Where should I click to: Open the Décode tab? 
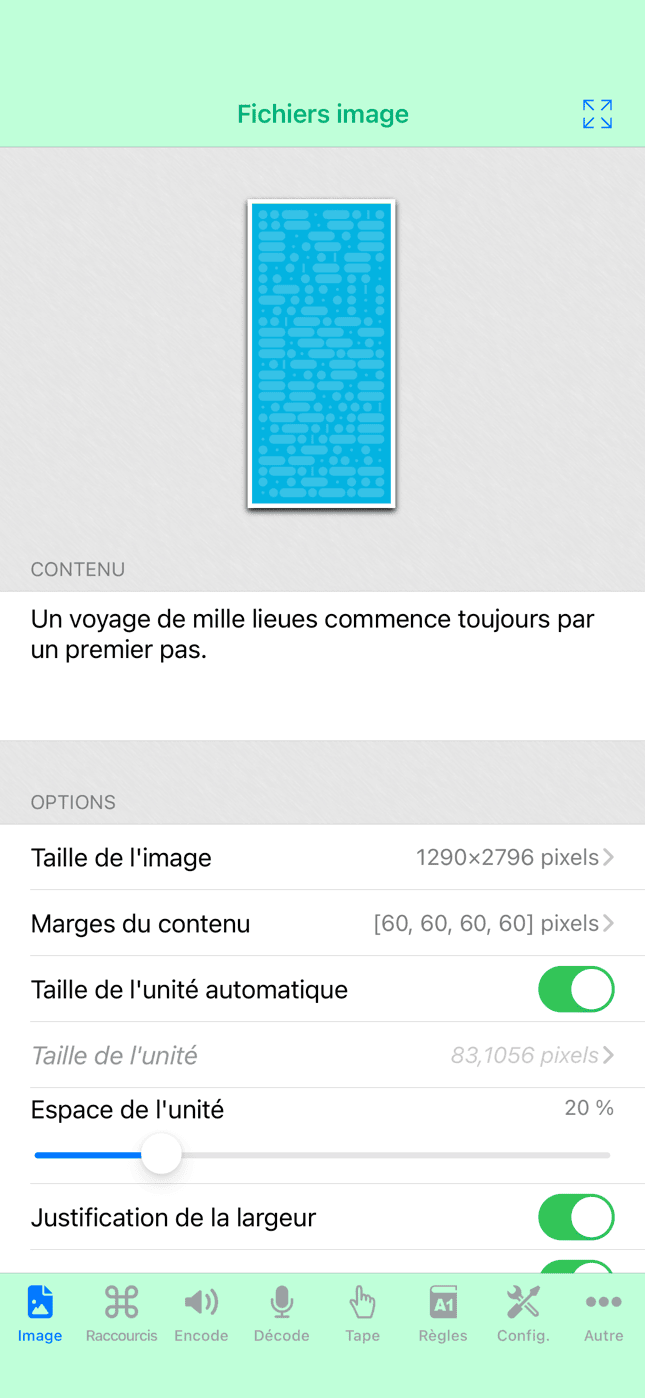pos(282,1314)
